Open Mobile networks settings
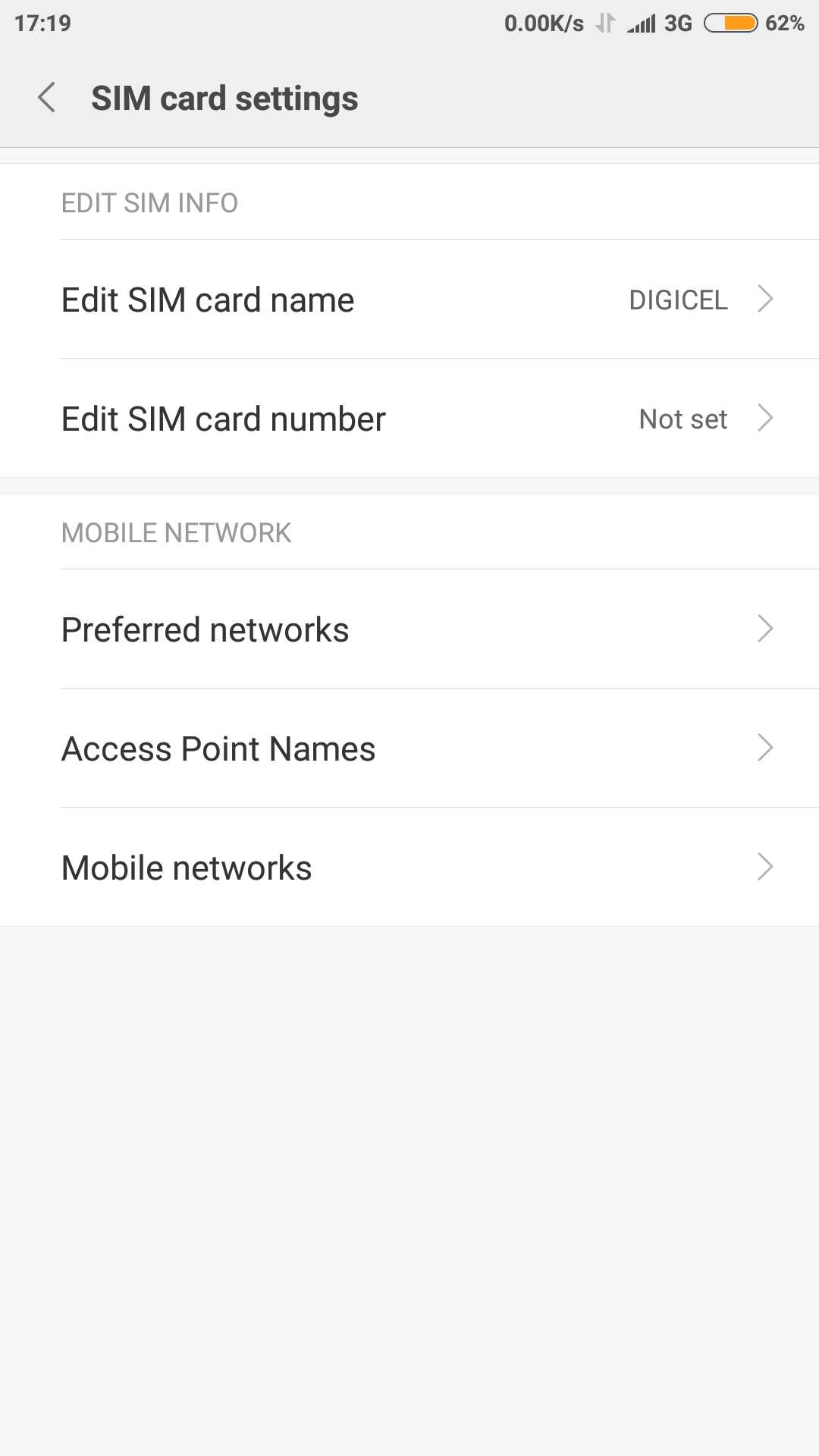819x1456 pixels. click(409, 868)
